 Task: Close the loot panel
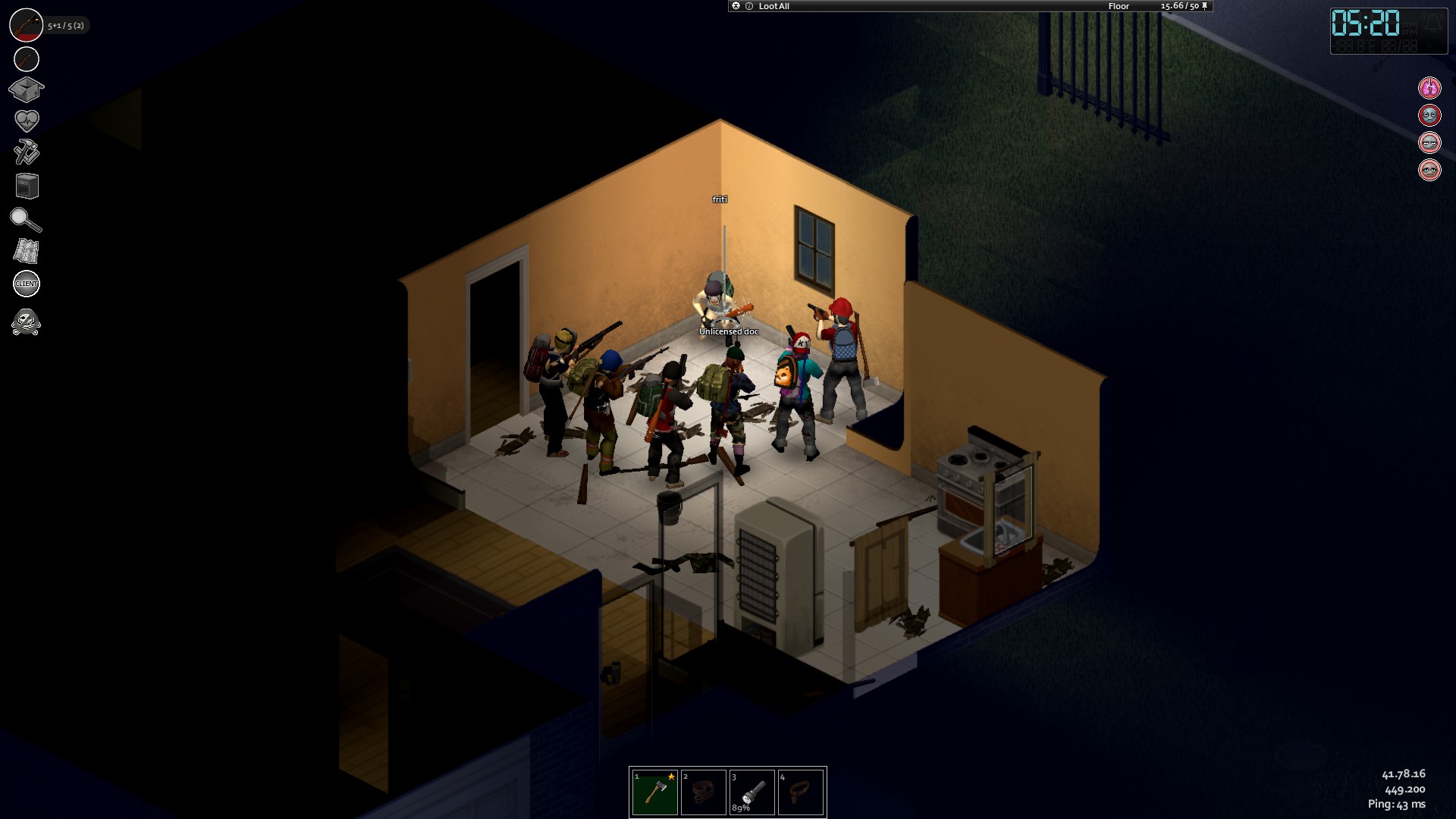(735, 6)
